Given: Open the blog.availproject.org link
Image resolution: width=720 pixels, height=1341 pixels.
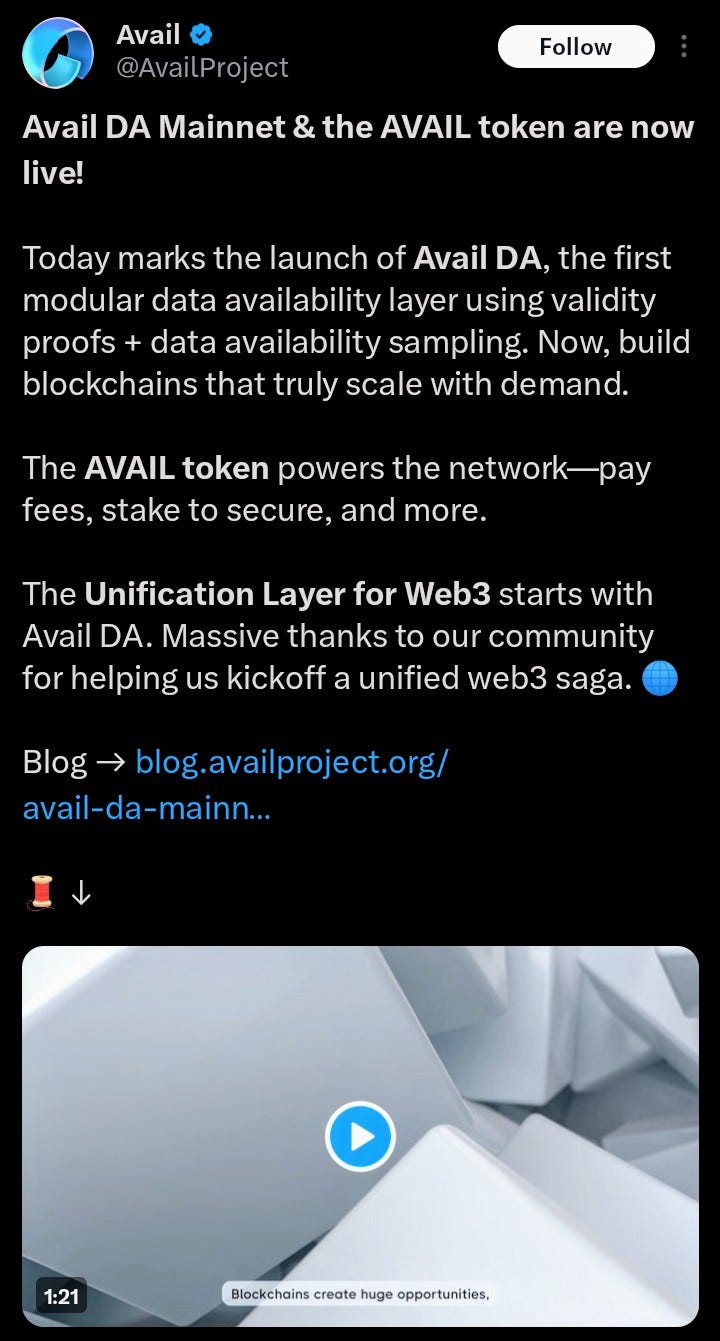Looking at the screenshot, I should pyautogui.click(x=291, y=763).
